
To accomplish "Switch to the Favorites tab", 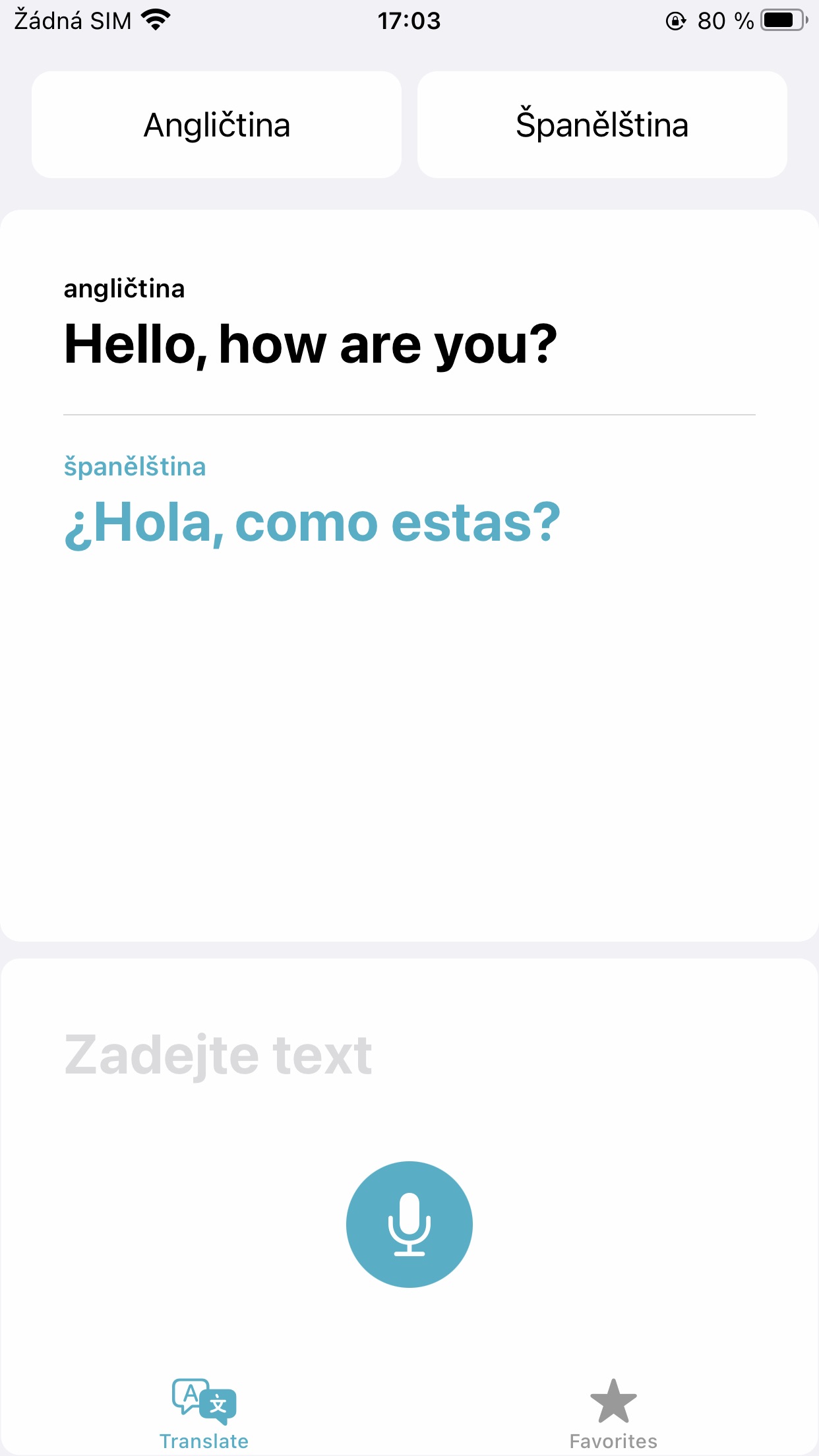I will [613, 1414].
